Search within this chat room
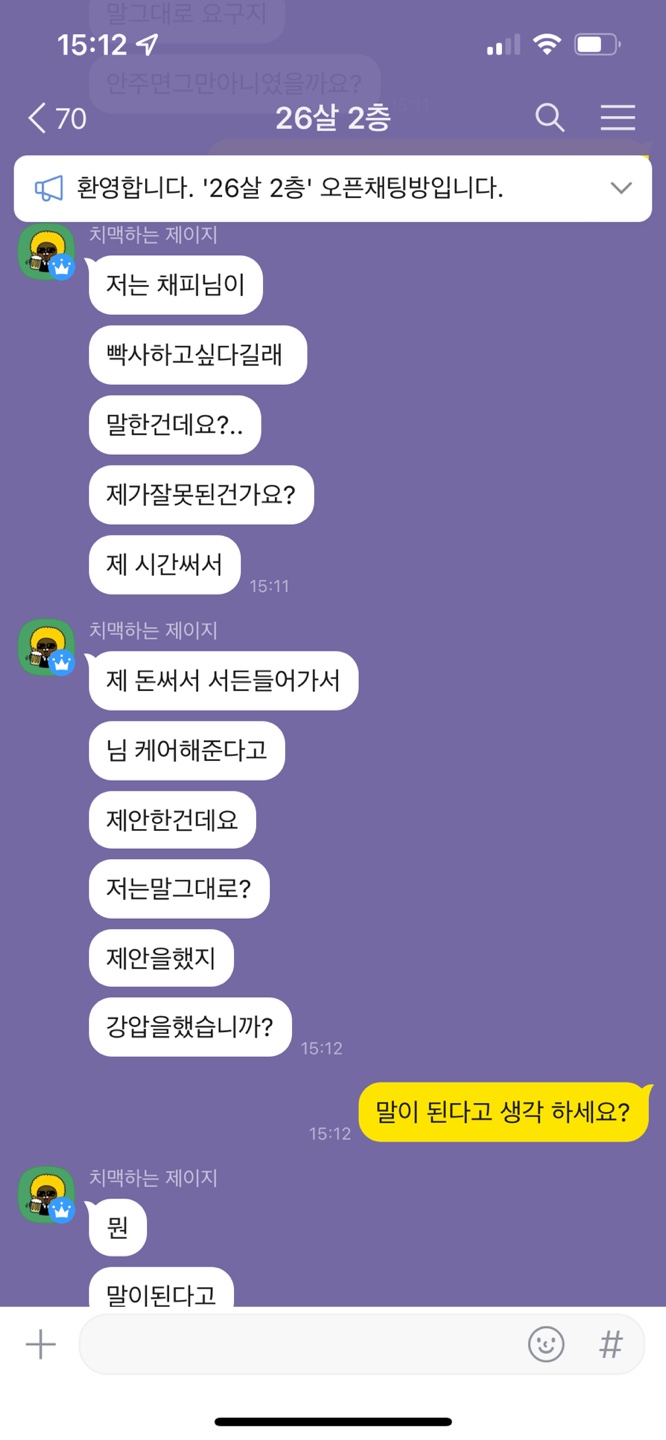The width and height of the screenshot is (666, 1440). [x=549, y=118]
